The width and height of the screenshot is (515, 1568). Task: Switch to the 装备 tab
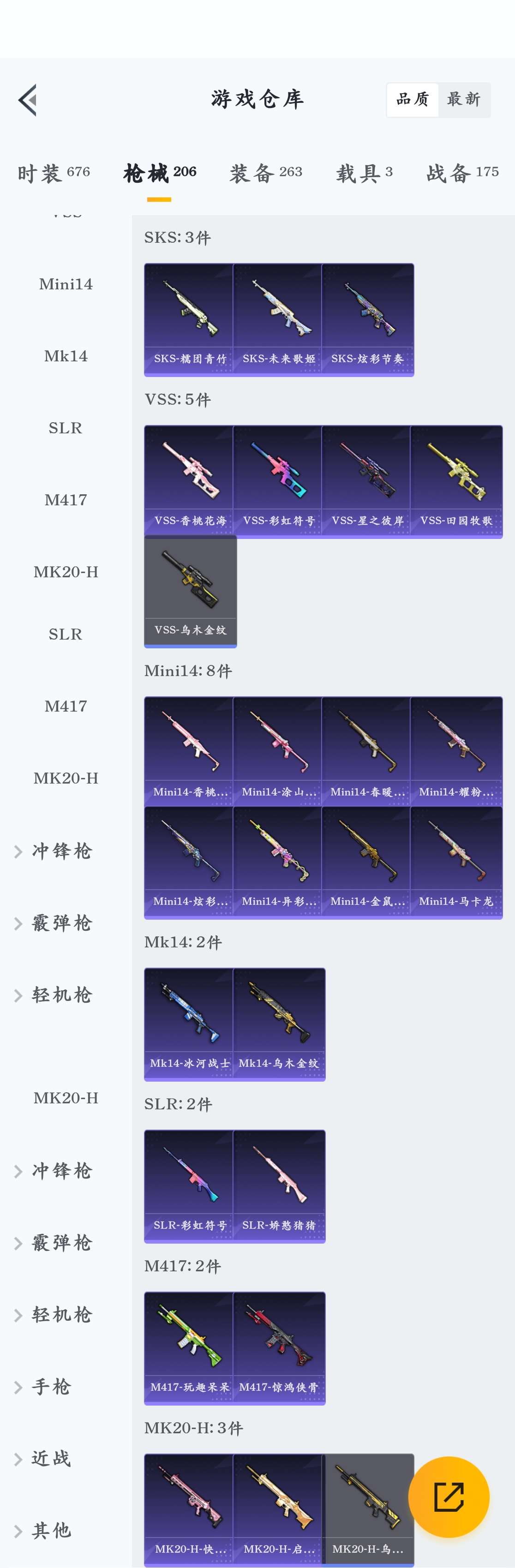pos(265,174)
